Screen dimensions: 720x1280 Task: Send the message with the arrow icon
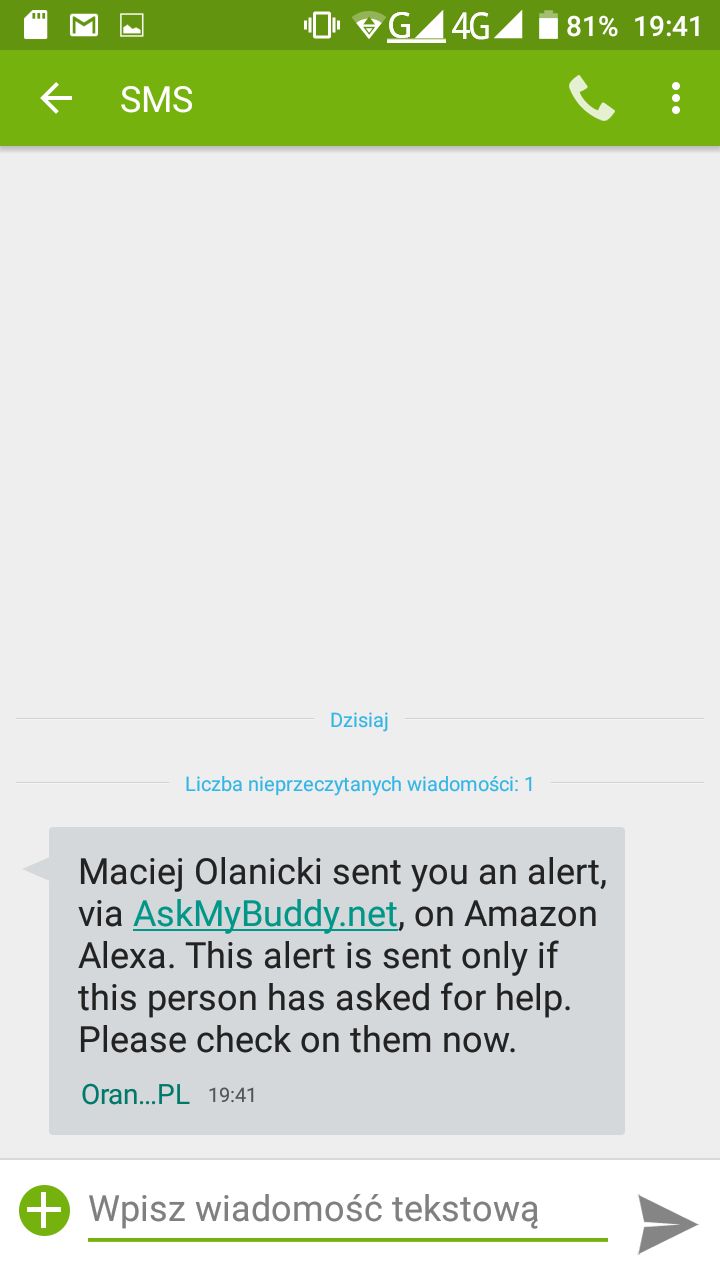click(667, 1222)
